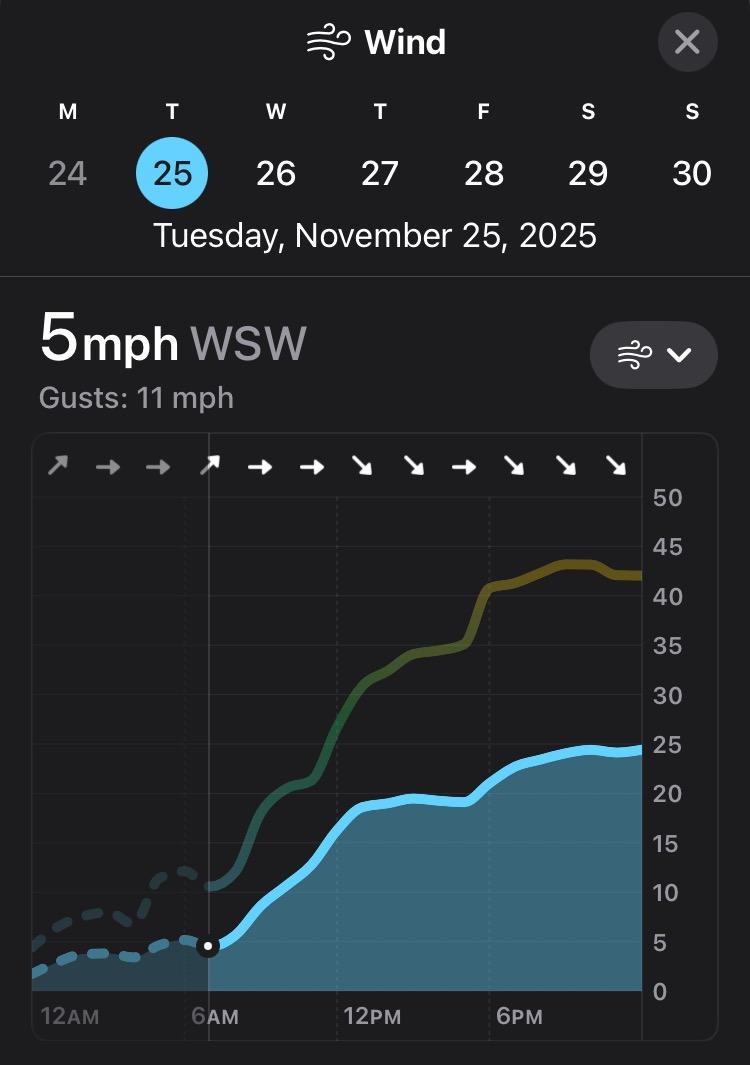The height and width of the screenshot is (1065, 750).
Task: Switch to Wednesday the 26th
Action: 276,173
